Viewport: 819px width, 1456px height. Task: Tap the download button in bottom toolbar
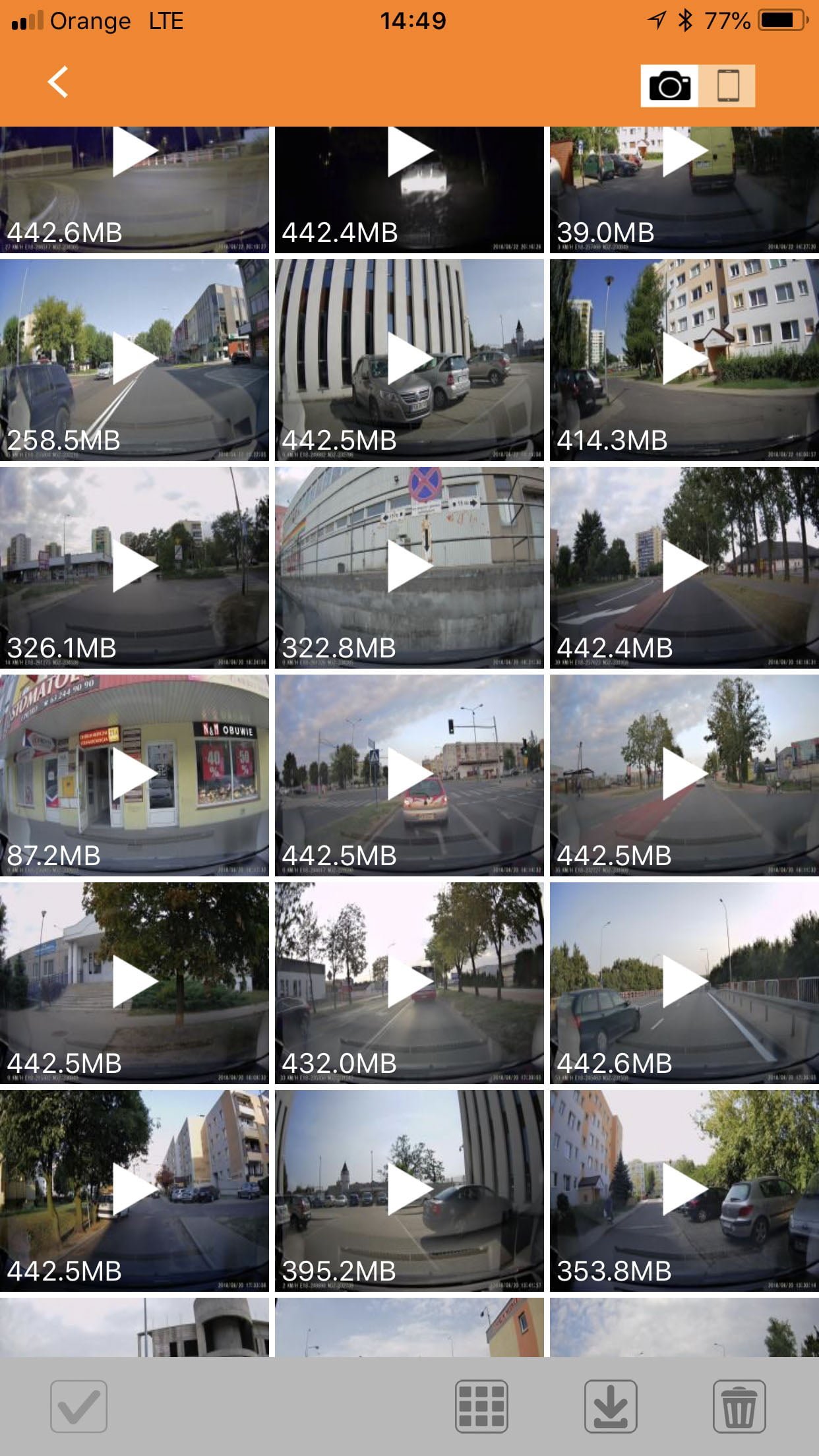click(x=611, y=1406)
